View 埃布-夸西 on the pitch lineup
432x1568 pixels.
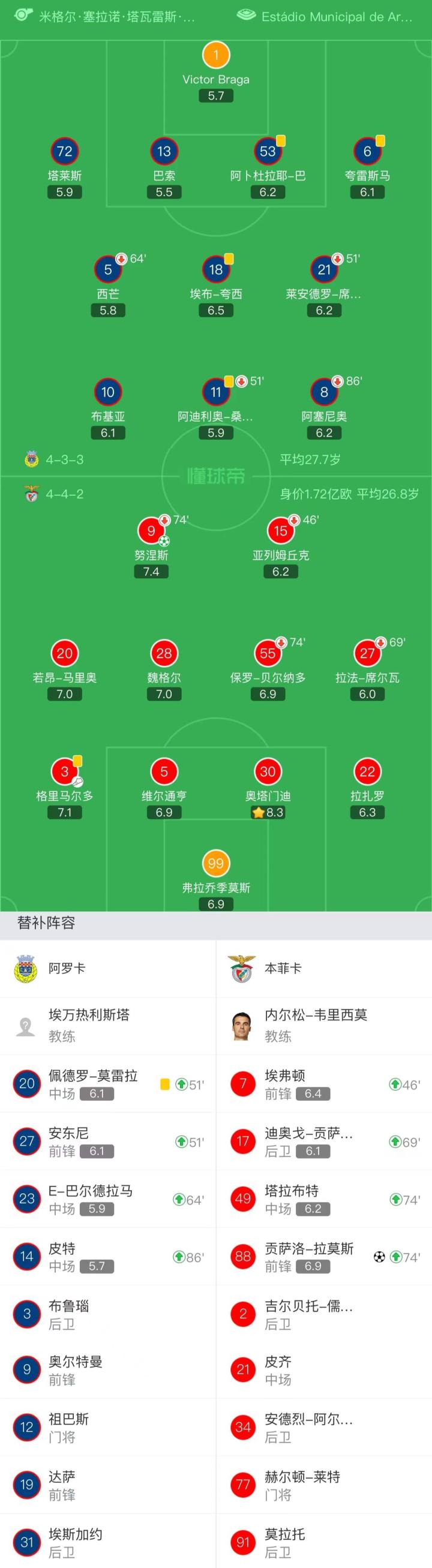(x=215, y=271)
